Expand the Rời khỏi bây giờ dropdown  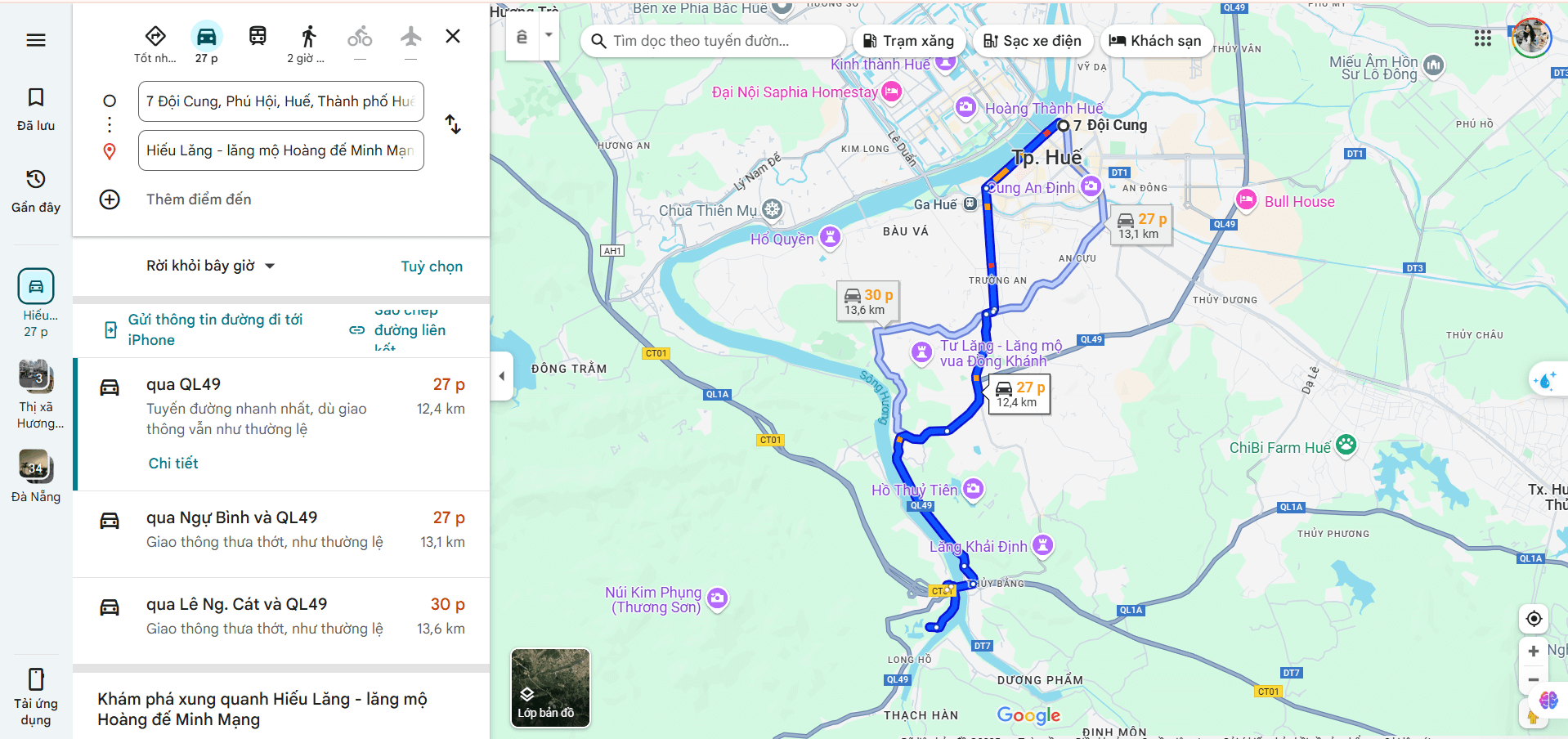210,266
